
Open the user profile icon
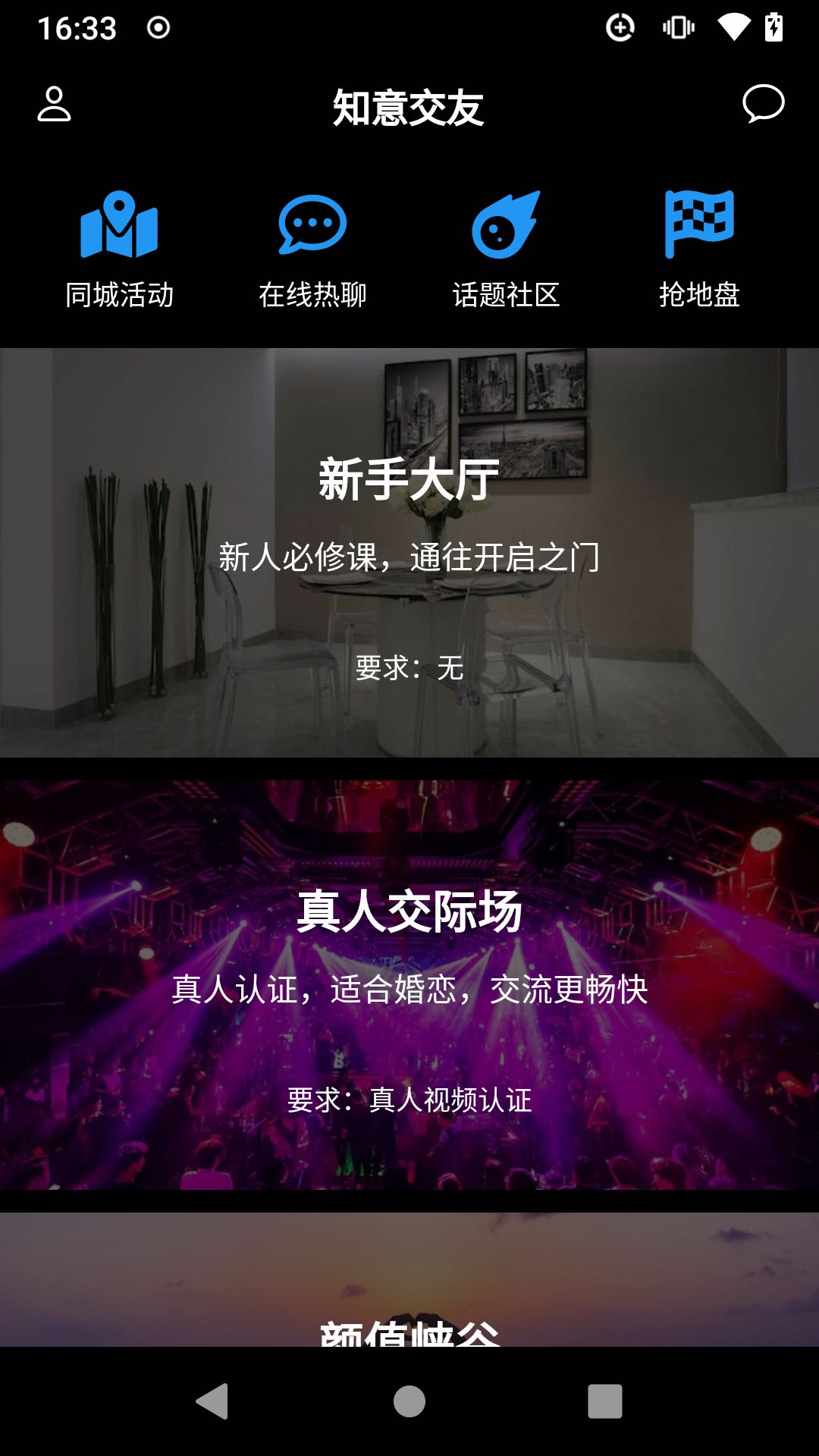(x=54, y=104)
